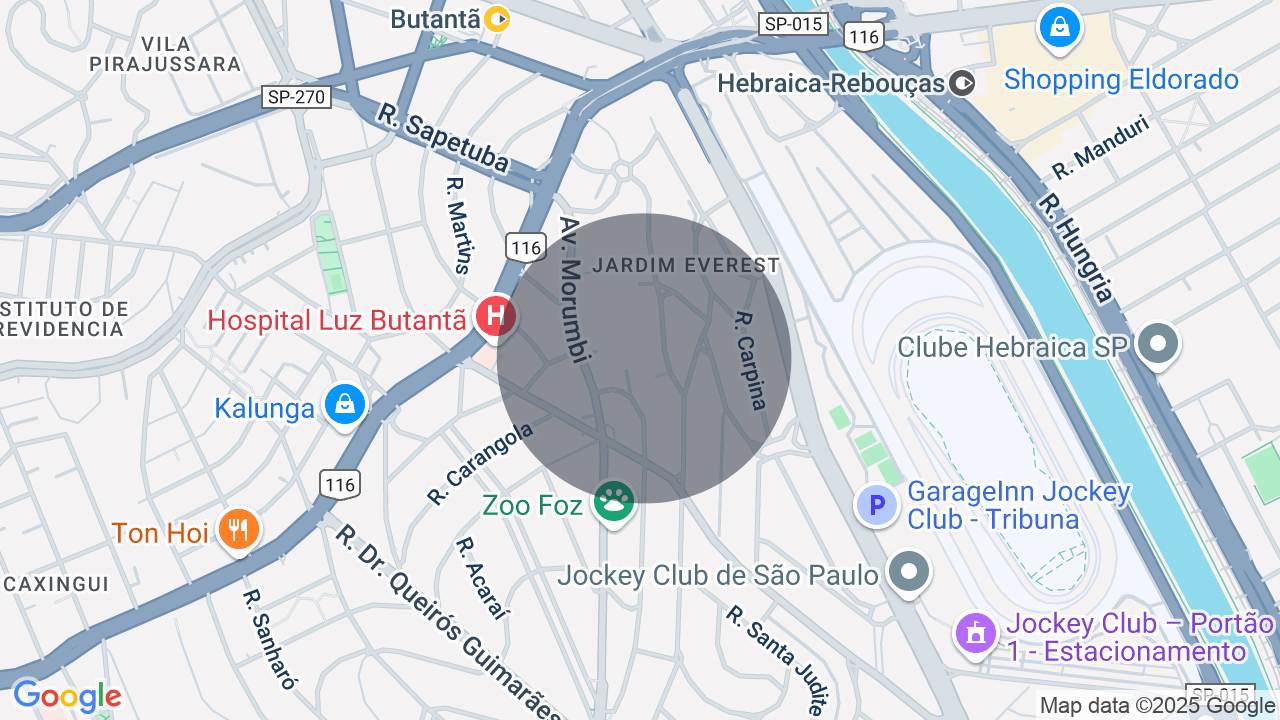
Task: Select the Hebraica-Rebouças station pin
Action: point(962,83)
